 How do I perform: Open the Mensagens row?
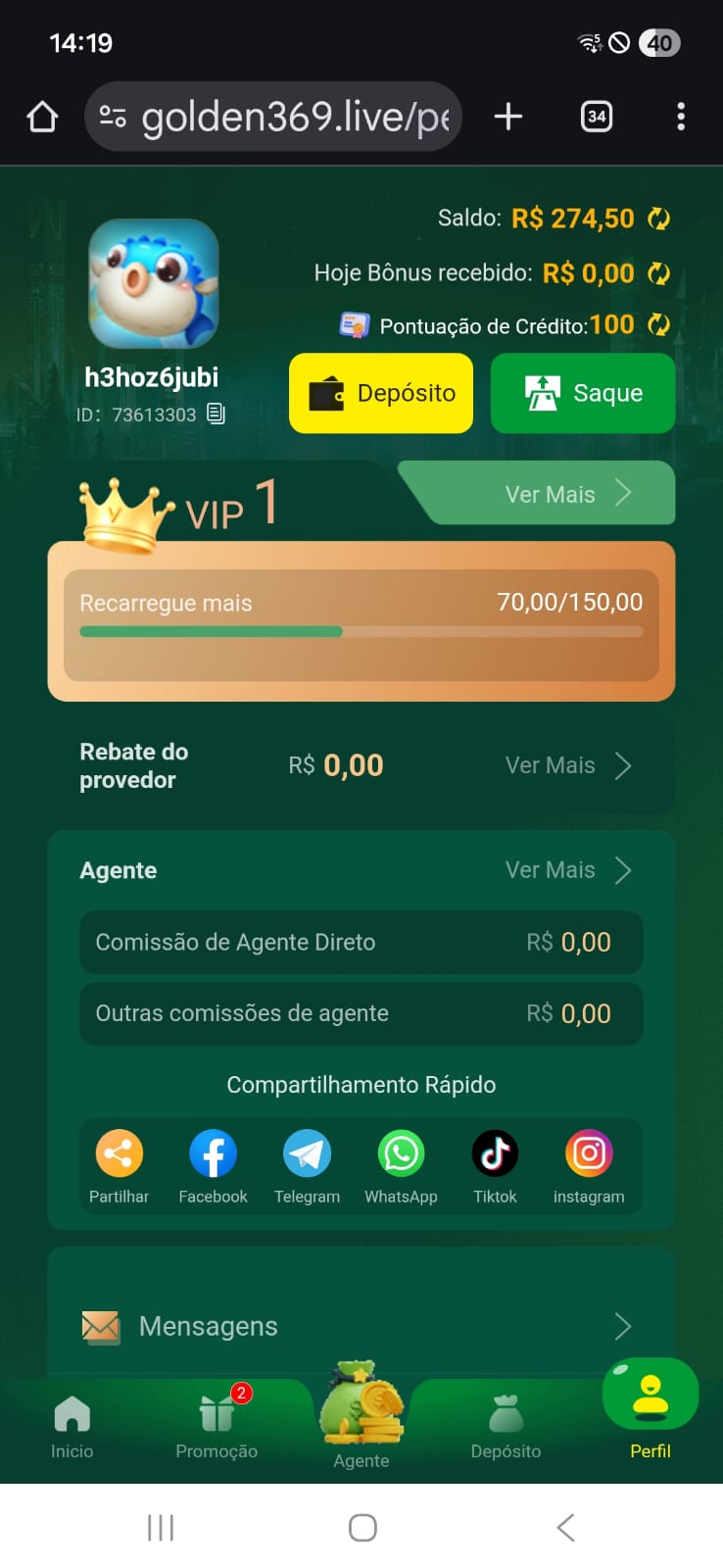361,1326
